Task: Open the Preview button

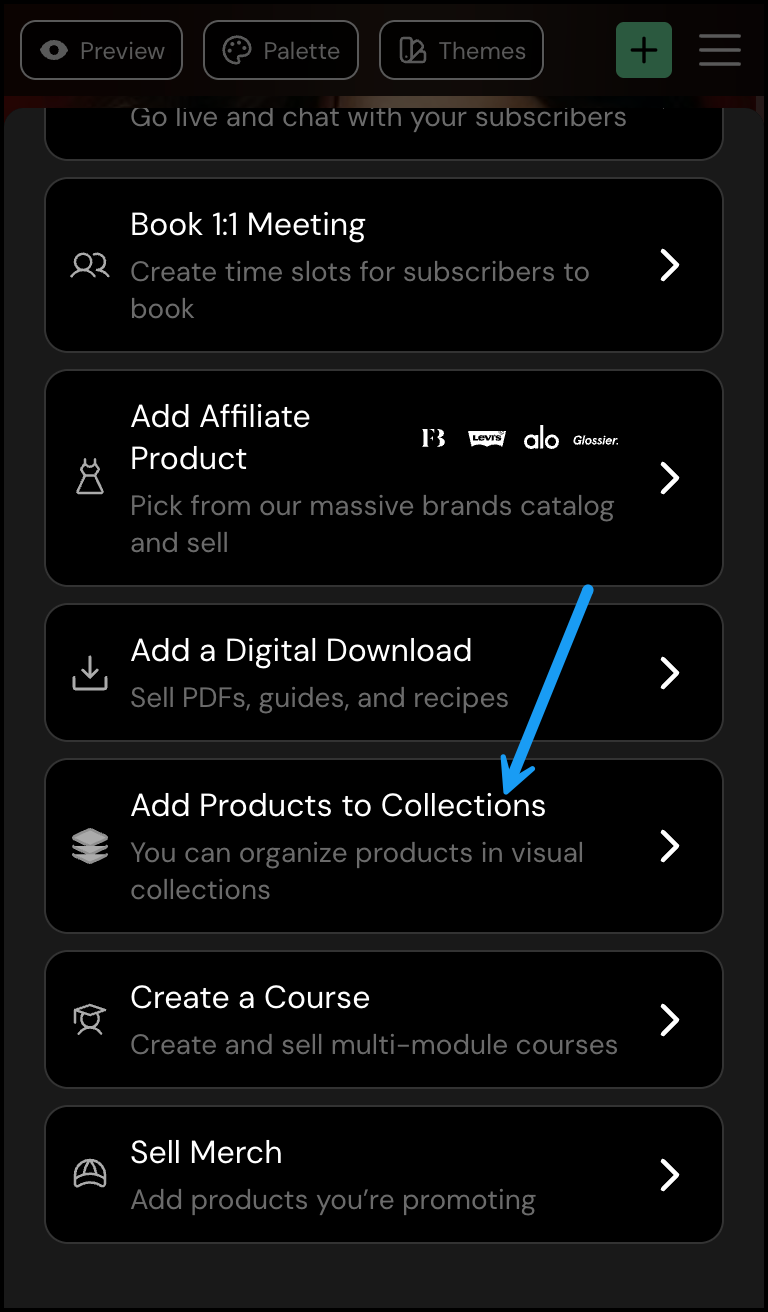Action: point(101,50)
